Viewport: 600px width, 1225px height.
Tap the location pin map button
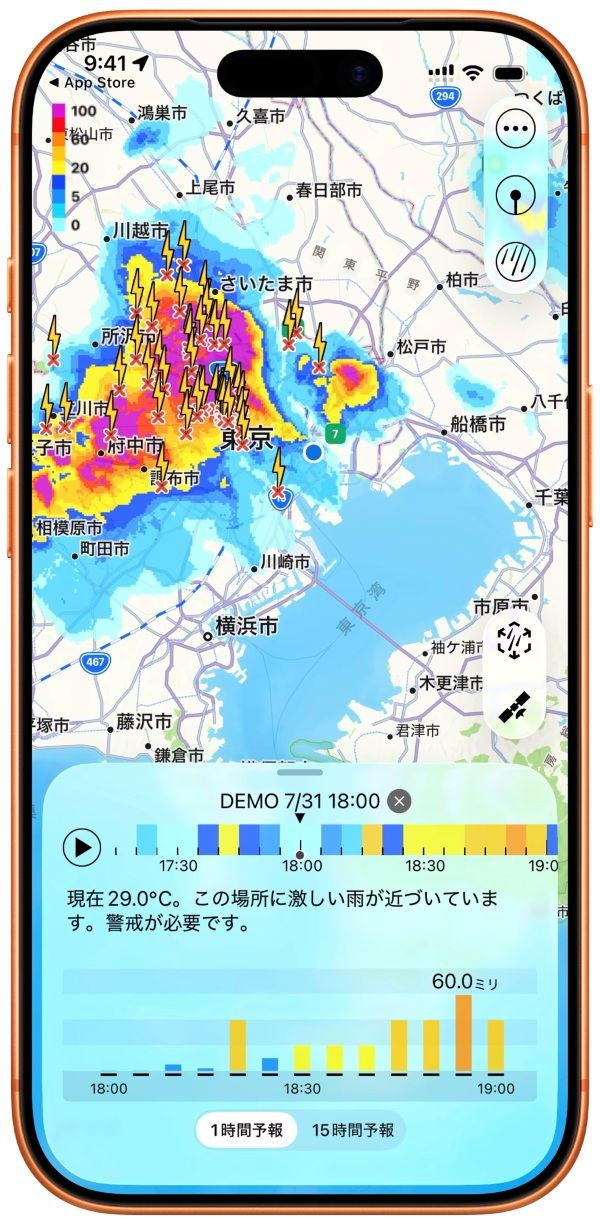pos(515,195)
